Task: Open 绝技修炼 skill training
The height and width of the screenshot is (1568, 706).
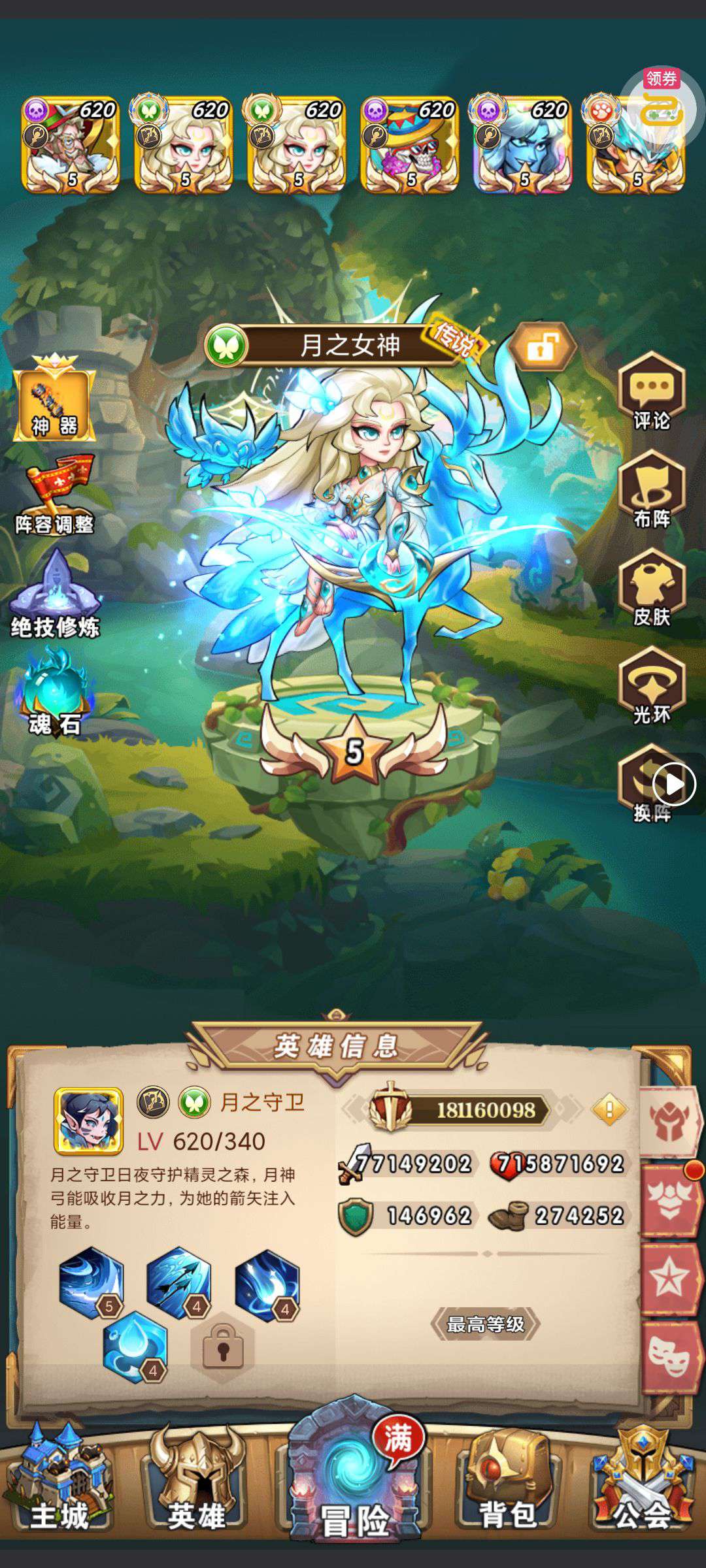Action: 55,596
